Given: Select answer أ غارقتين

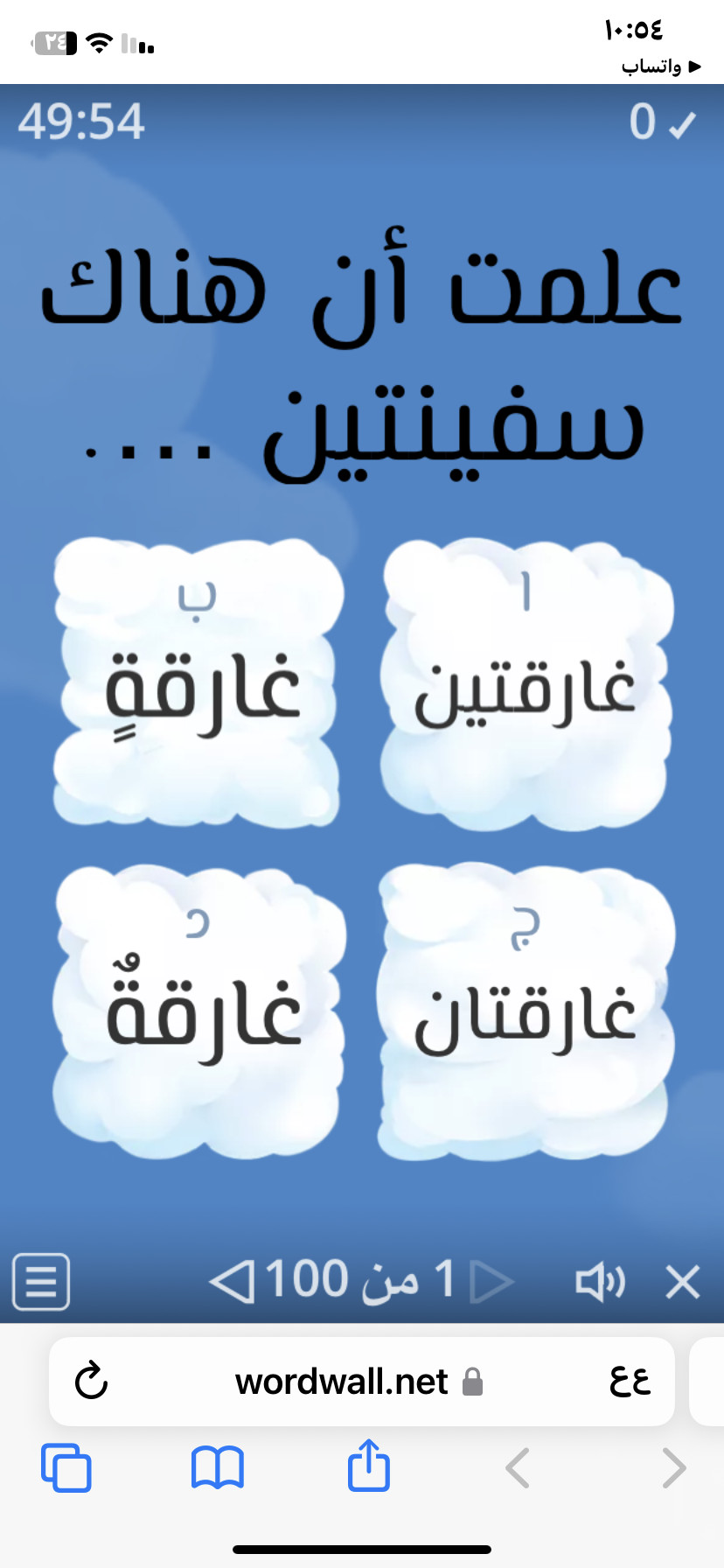Looking at the screenshot, I should tap(527, 684).
